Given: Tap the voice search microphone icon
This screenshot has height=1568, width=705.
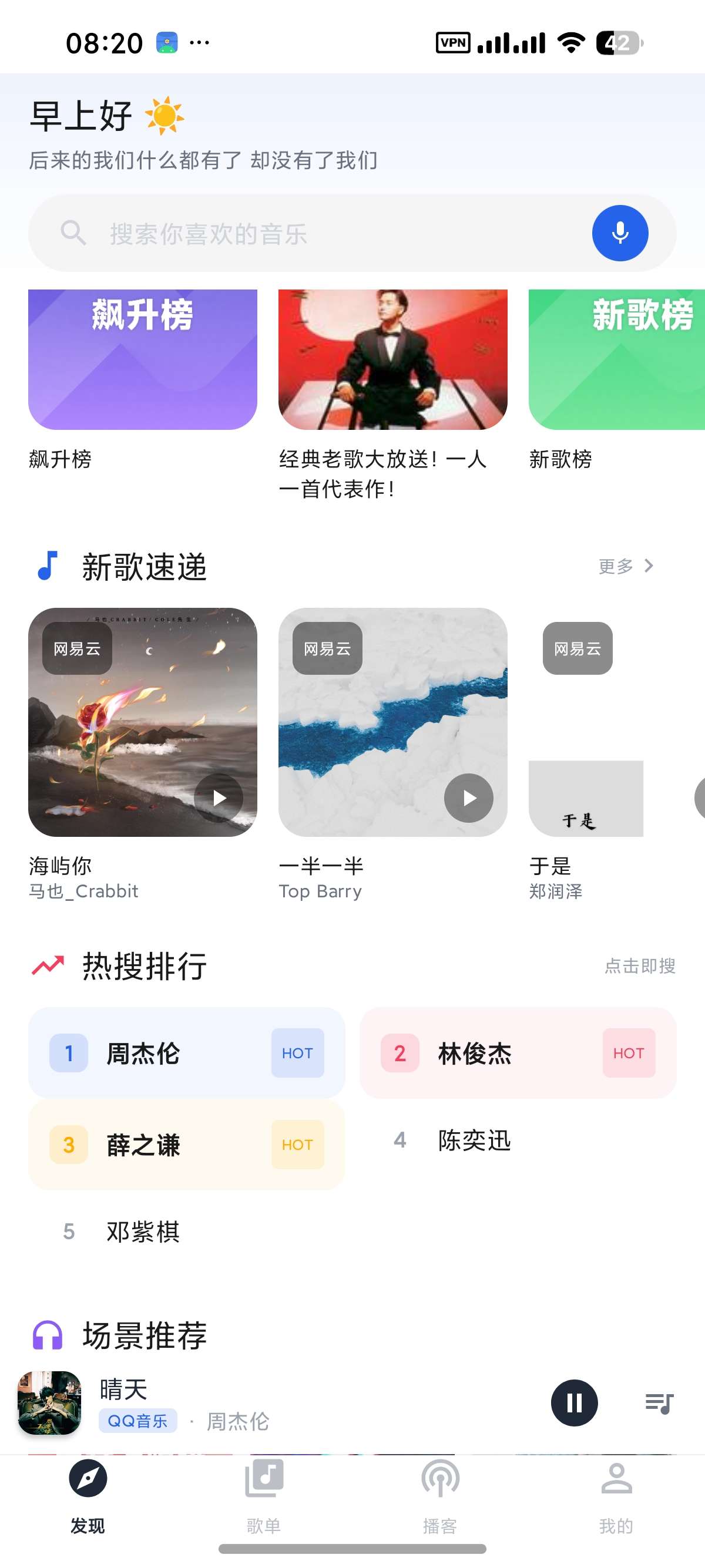Looking at the screenshot, I should point(620,233).
